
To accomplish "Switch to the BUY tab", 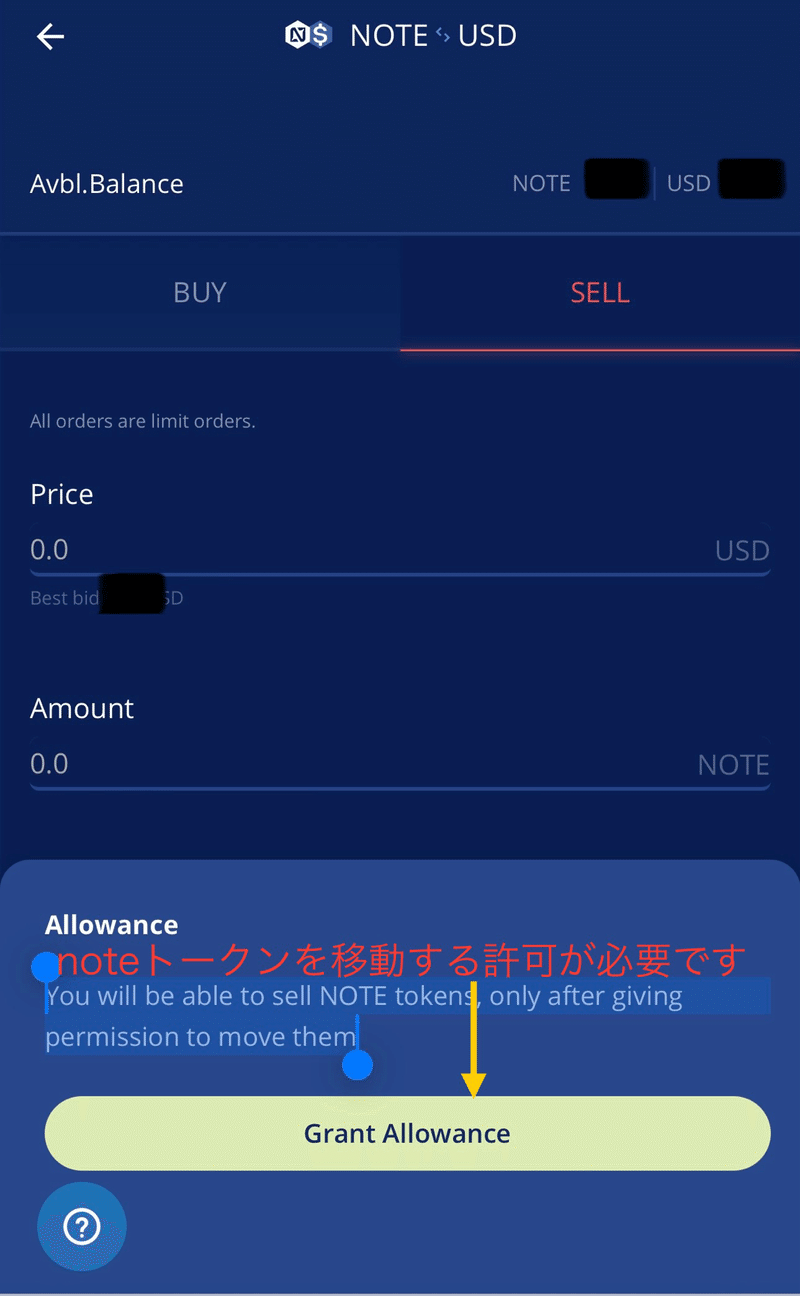I will (200, 292).
